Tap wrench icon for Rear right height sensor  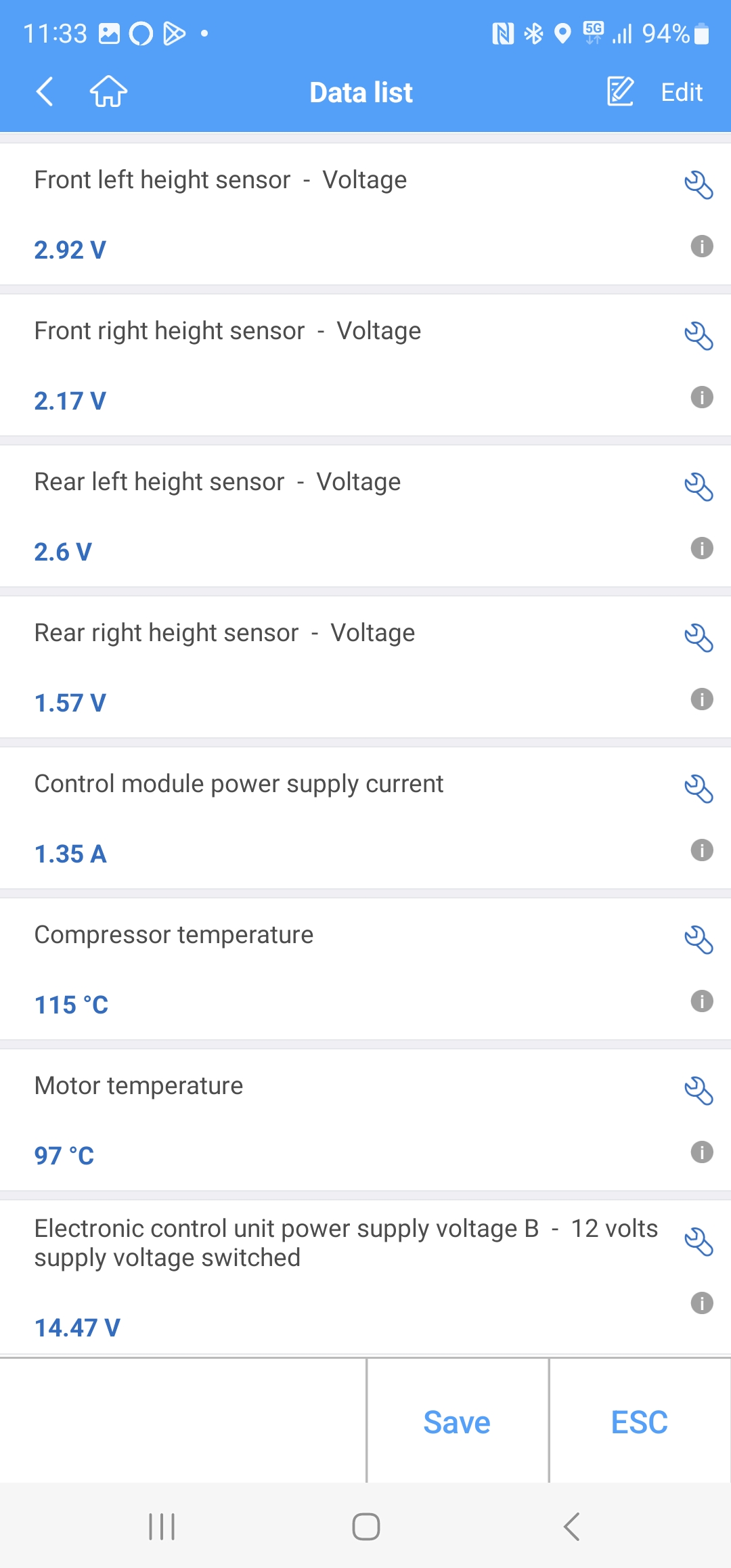click(699, 638)
